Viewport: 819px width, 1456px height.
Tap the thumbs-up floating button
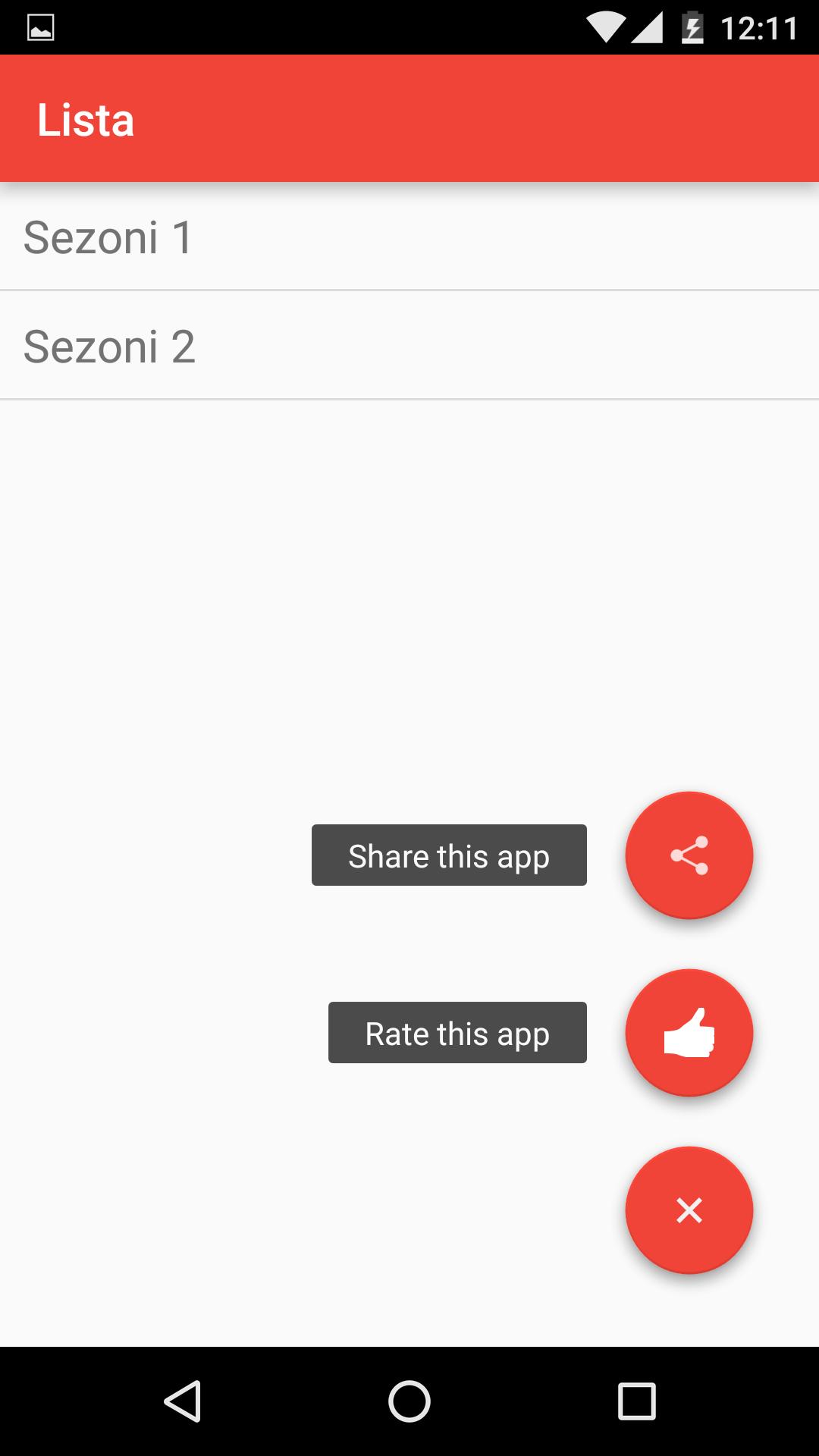pyautogui.click(x=689, y=1033)
